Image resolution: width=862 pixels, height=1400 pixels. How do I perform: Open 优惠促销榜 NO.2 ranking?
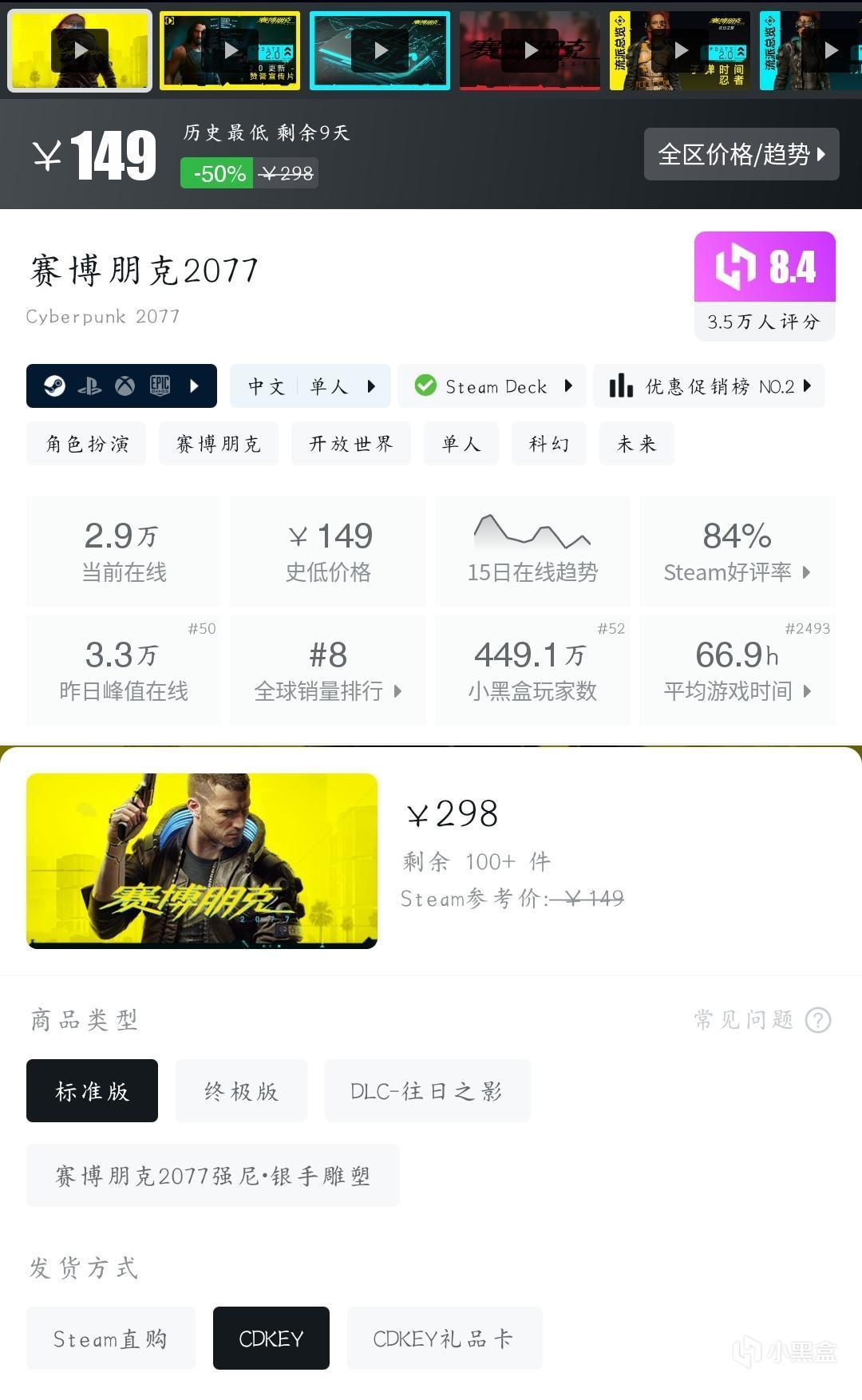(709, 386)
